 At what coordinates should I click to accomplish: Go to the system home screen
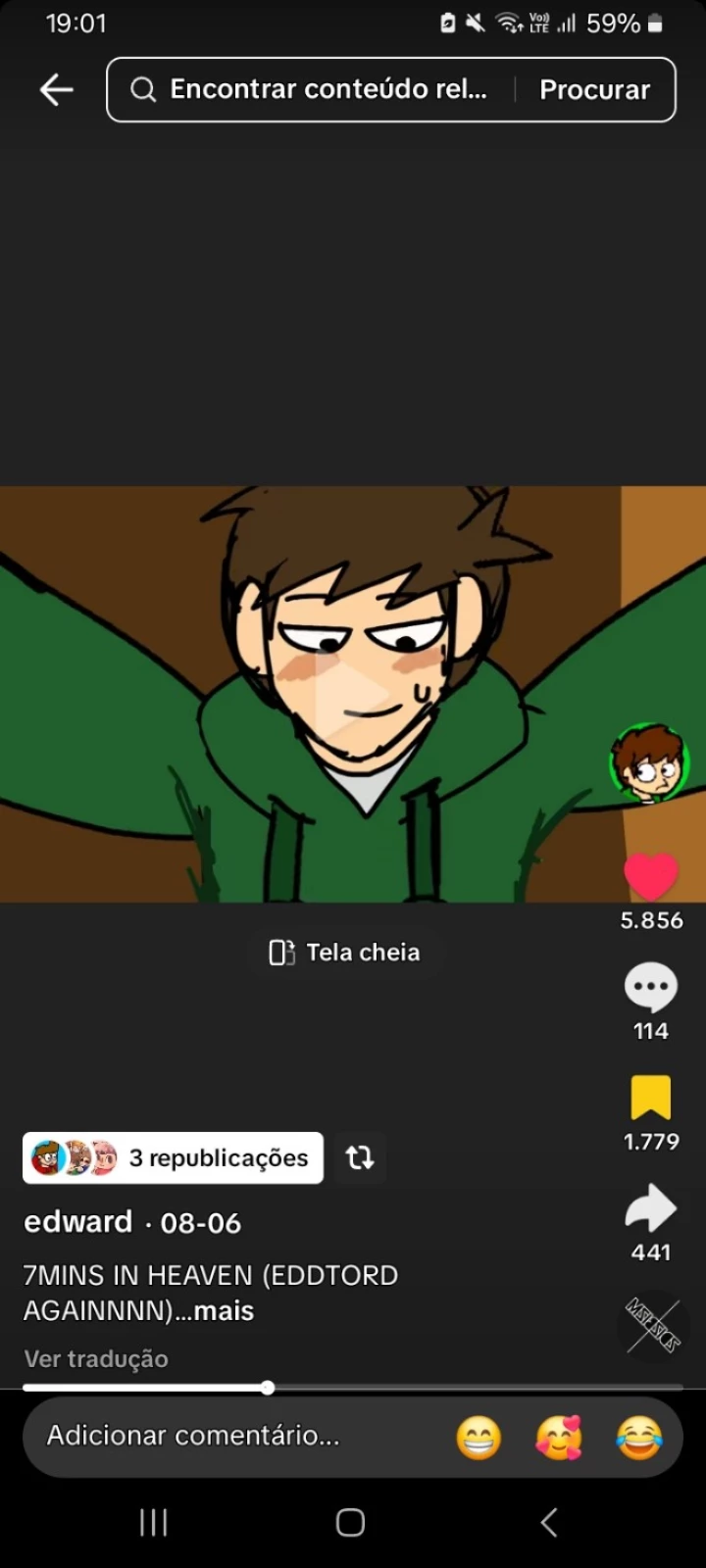(x=350, y=1522)
